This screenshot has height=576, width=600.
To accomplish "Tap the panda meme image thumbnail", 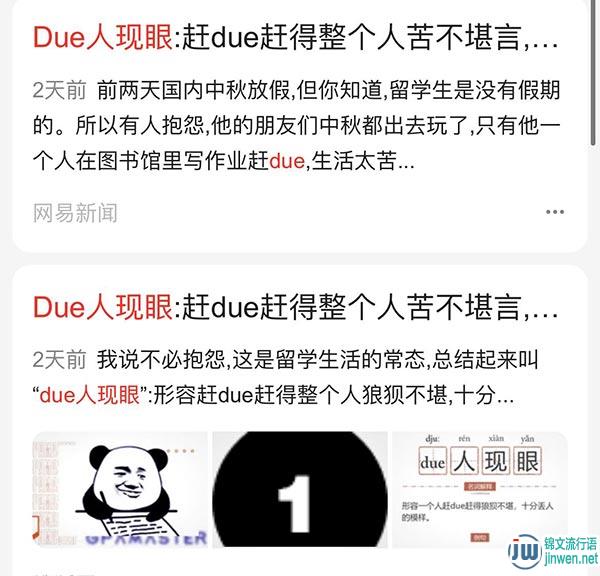I will [121, 489].
